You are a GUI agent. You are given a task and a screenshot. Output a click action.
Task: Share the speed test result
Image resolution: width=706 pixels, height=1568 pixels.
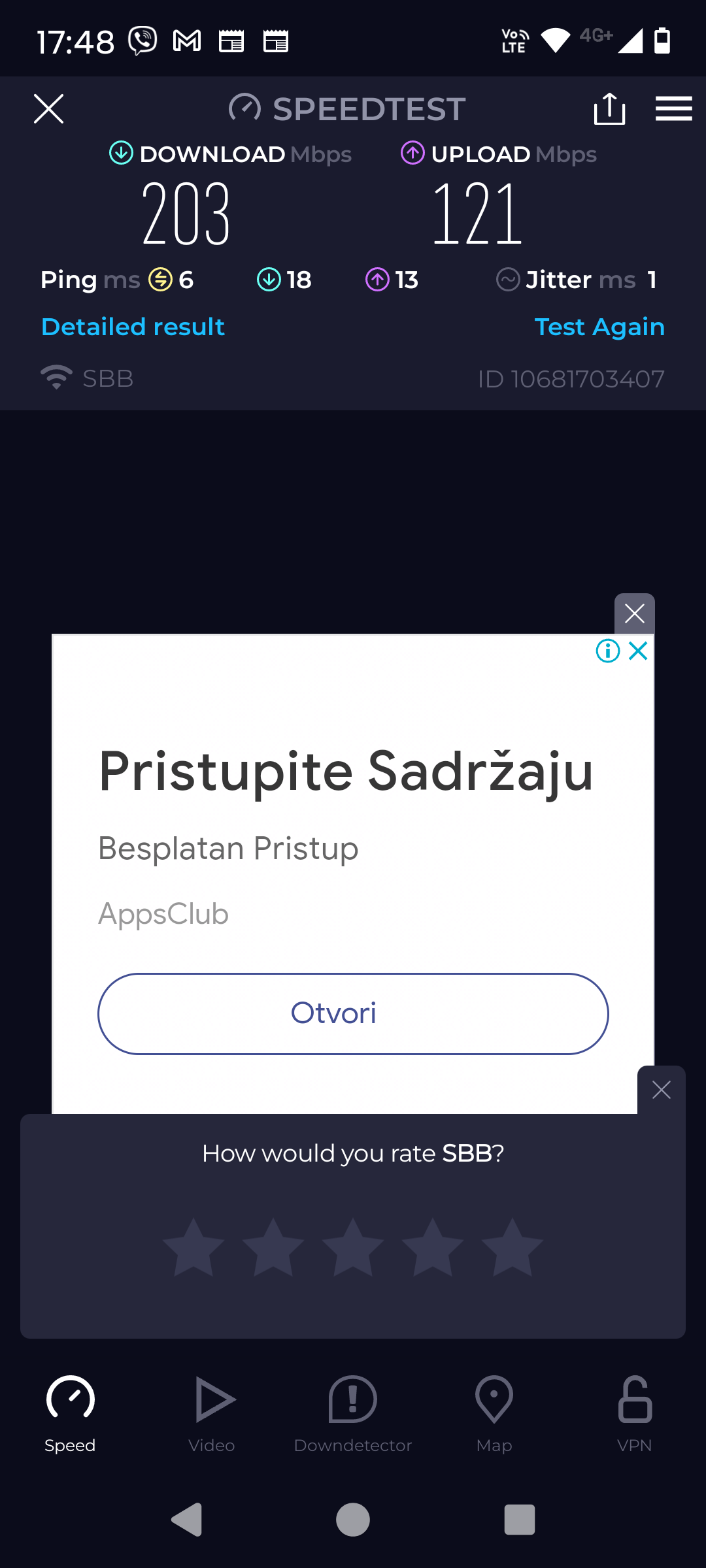pos(609,108)
